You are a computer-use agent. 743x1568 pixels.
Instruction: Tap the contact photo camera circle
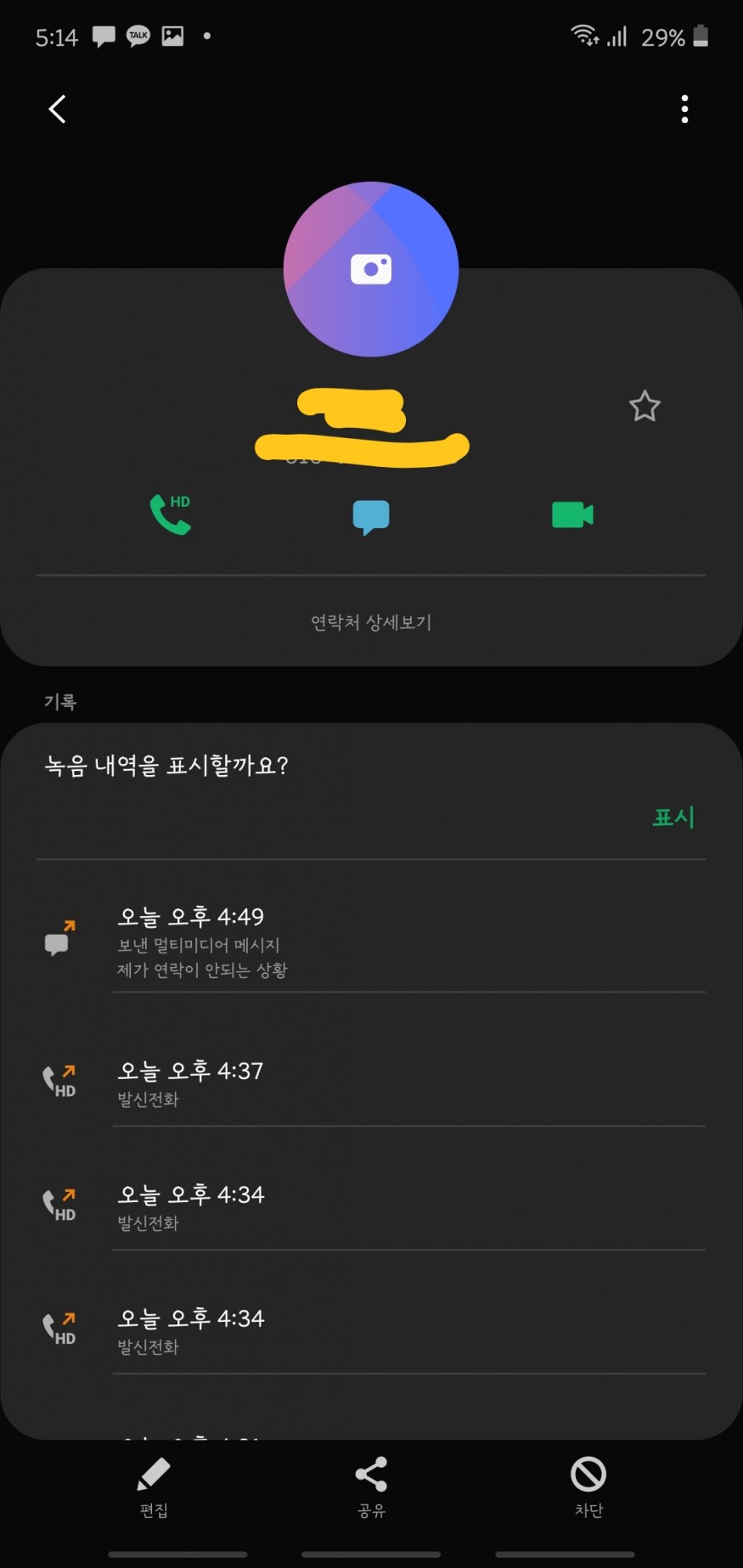coord(371,269)
